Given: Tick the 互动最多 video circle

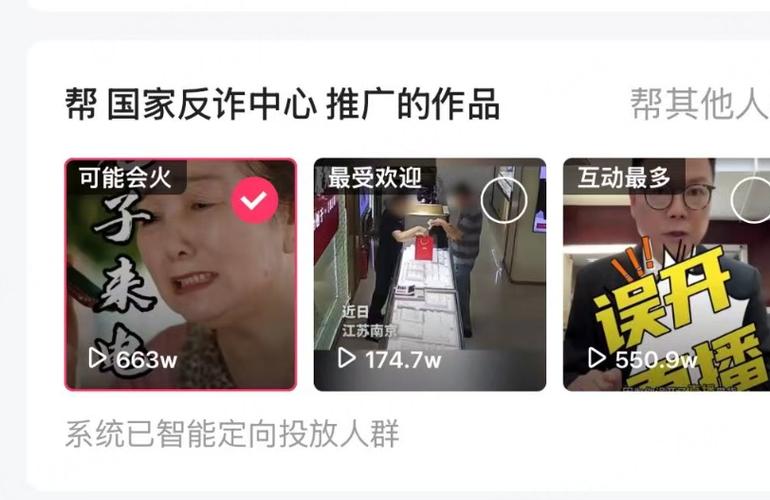Looking at the screenshot, I should [x=751, y=200].
